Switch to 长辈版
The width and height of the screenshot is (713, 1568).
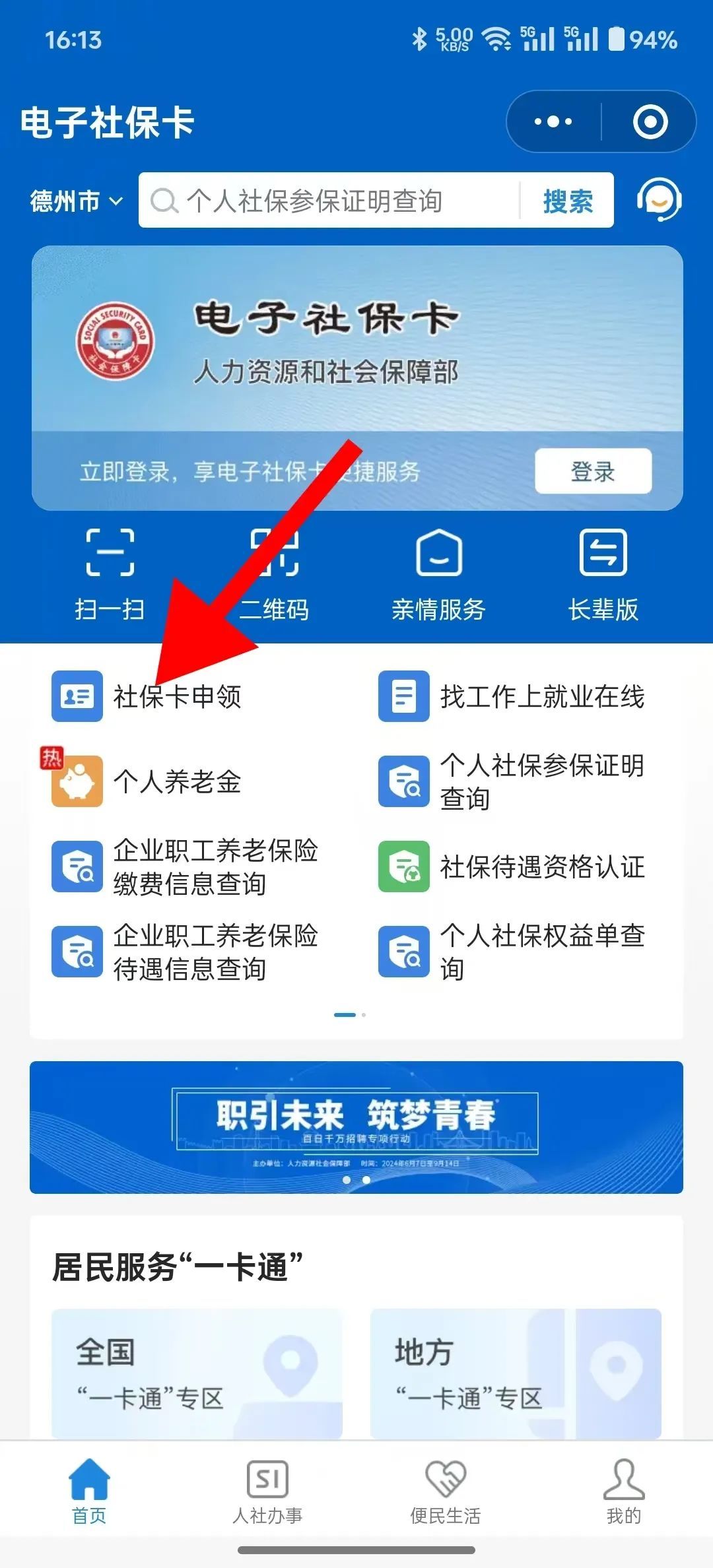click(x=603, y=574)
